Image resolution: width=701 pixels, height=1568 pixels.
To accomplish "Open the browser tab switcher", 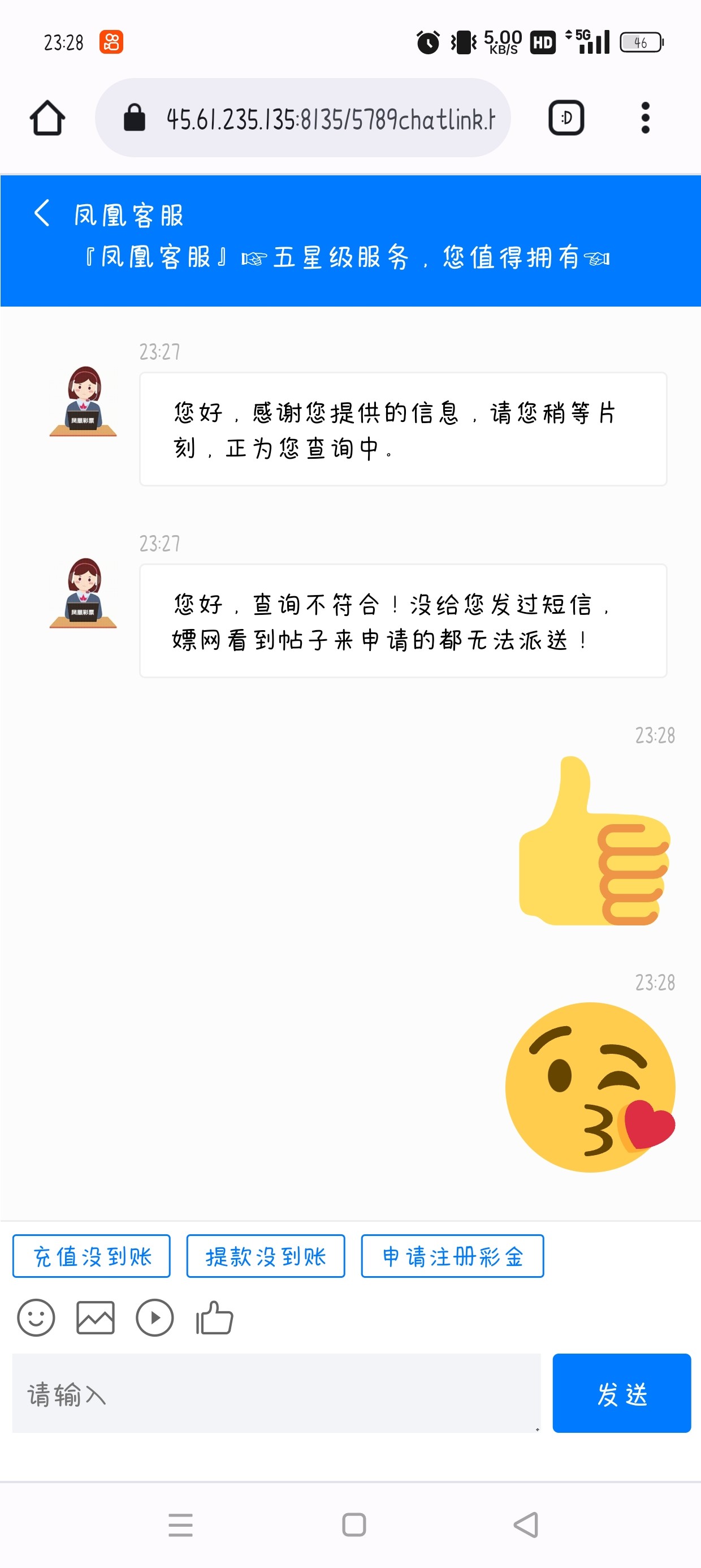I will click(x=566, y=118).
